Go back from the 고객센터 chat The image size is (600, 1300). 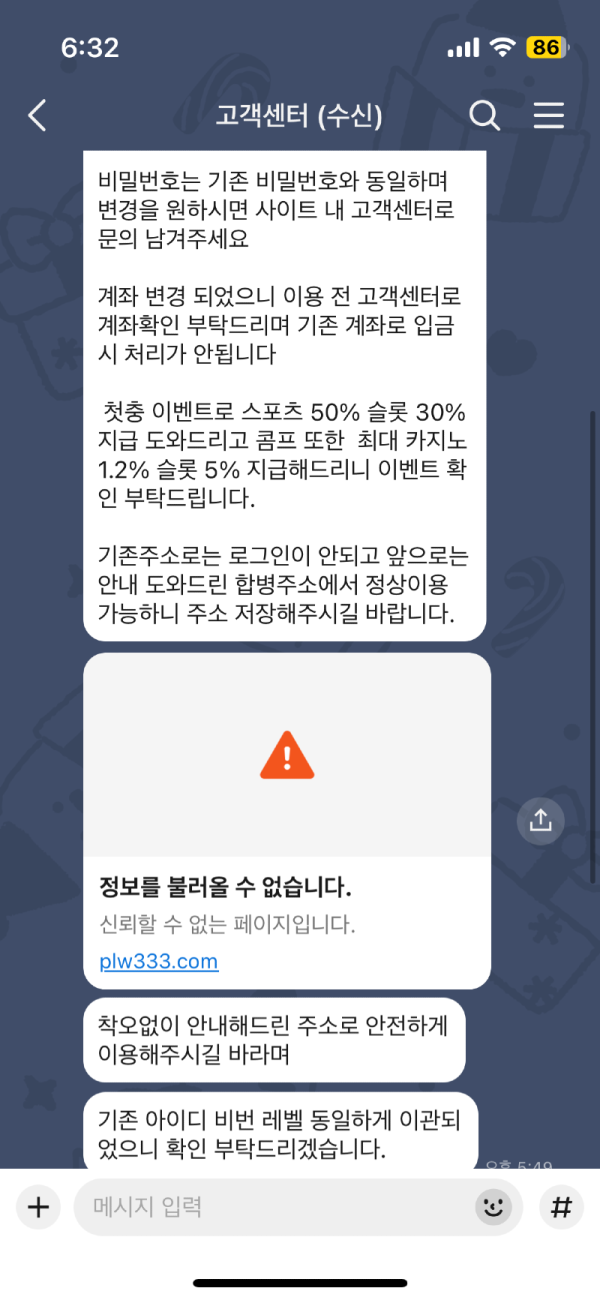[37, 116]
